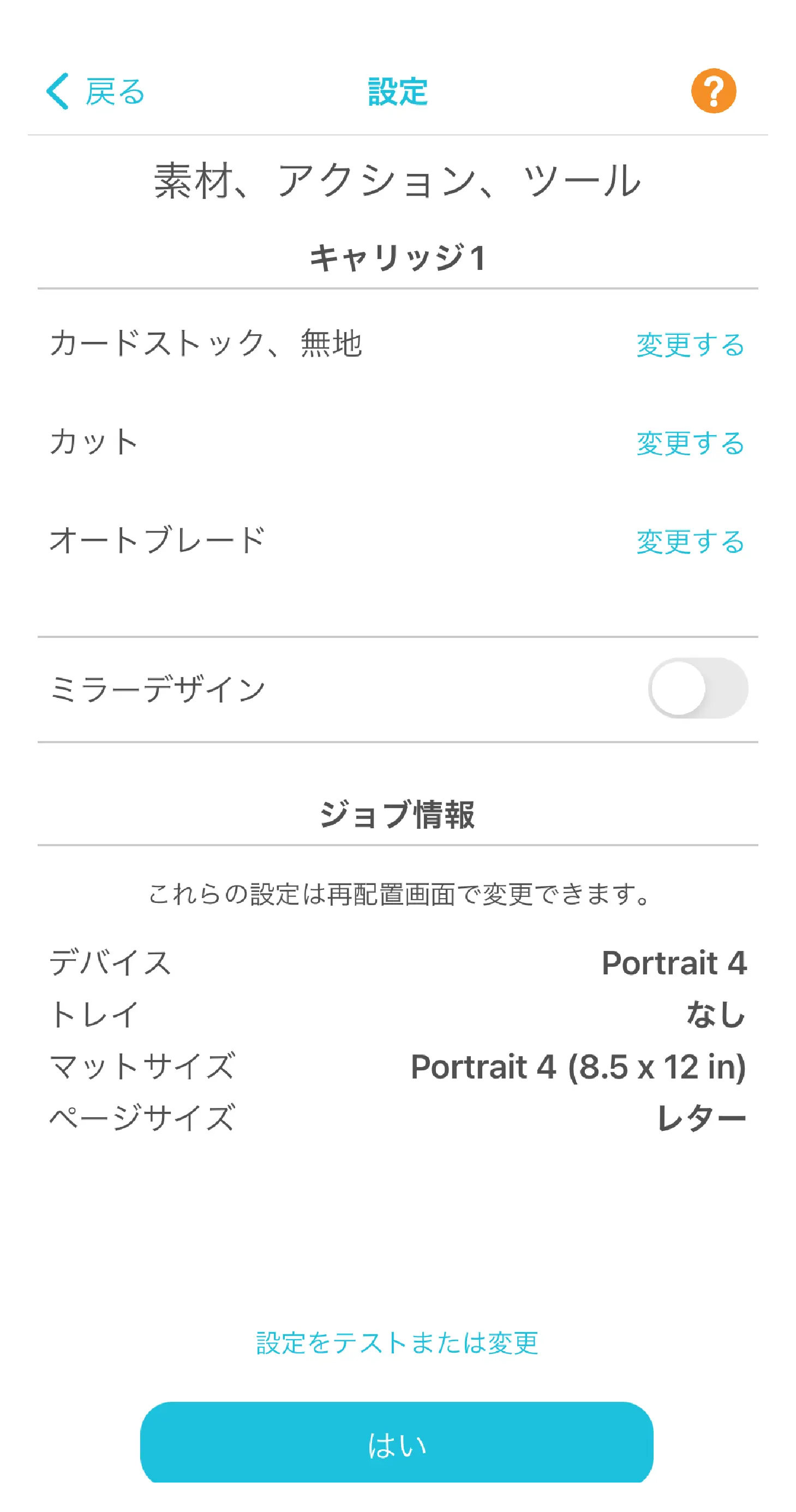
Task: Enable the ミラーデザイン switch
Action: point(697,688)
